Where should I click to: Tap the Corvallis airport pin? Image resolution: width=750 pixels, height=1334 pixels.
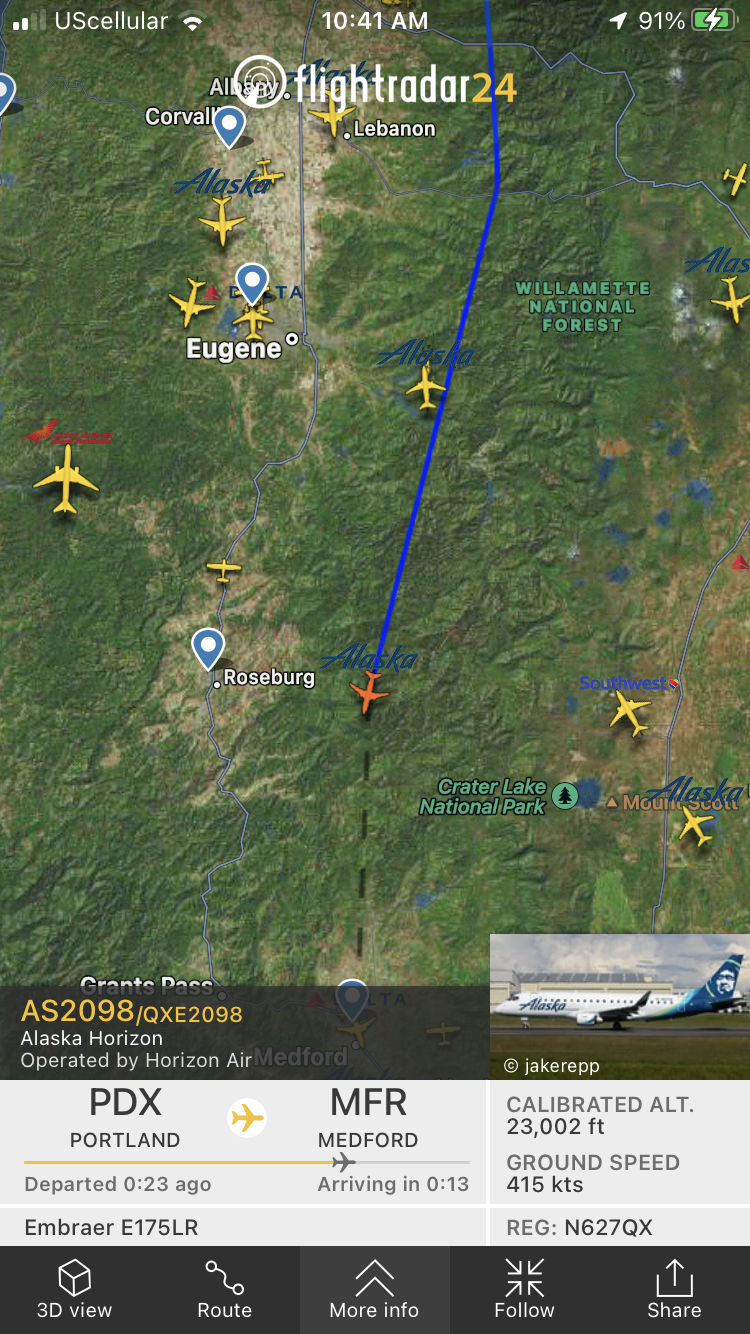click(x=230, y=127)
